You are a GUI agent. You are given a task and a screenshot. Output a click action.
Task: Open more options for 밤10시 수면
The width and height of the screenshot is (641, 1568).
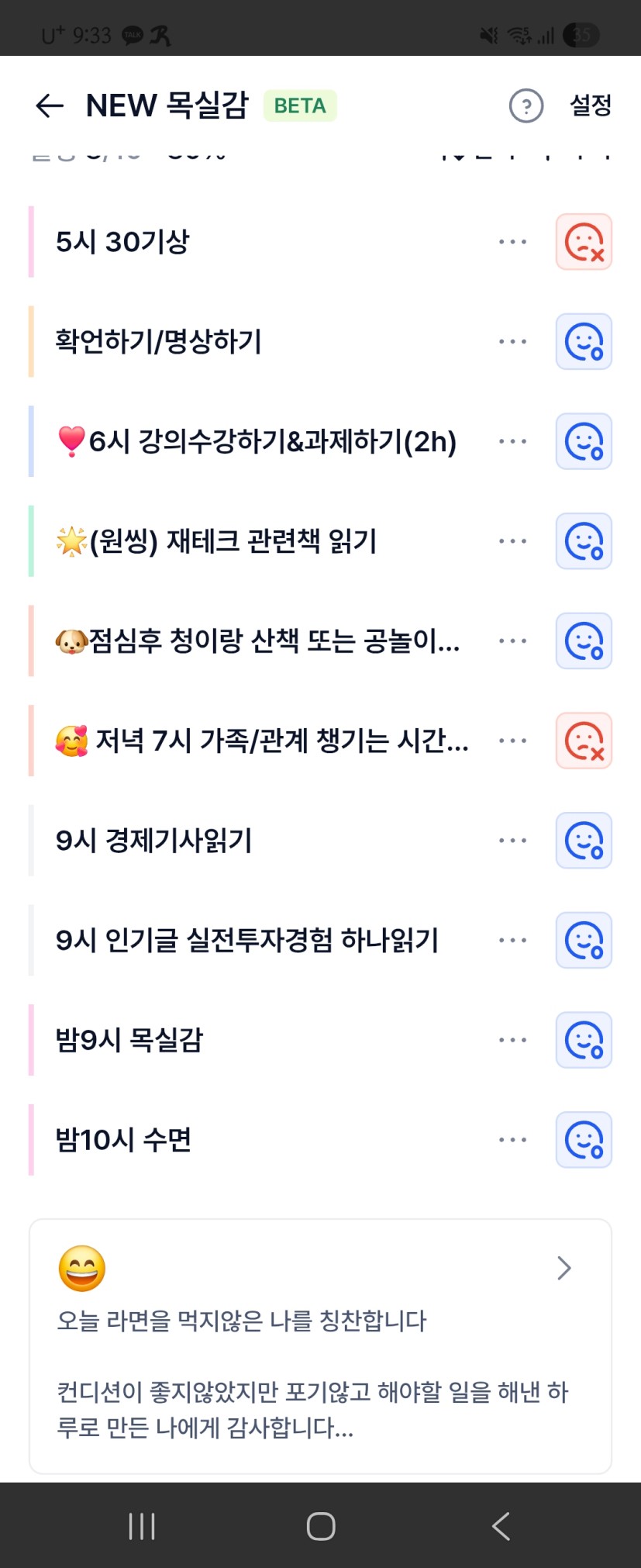click(512, 1140)
